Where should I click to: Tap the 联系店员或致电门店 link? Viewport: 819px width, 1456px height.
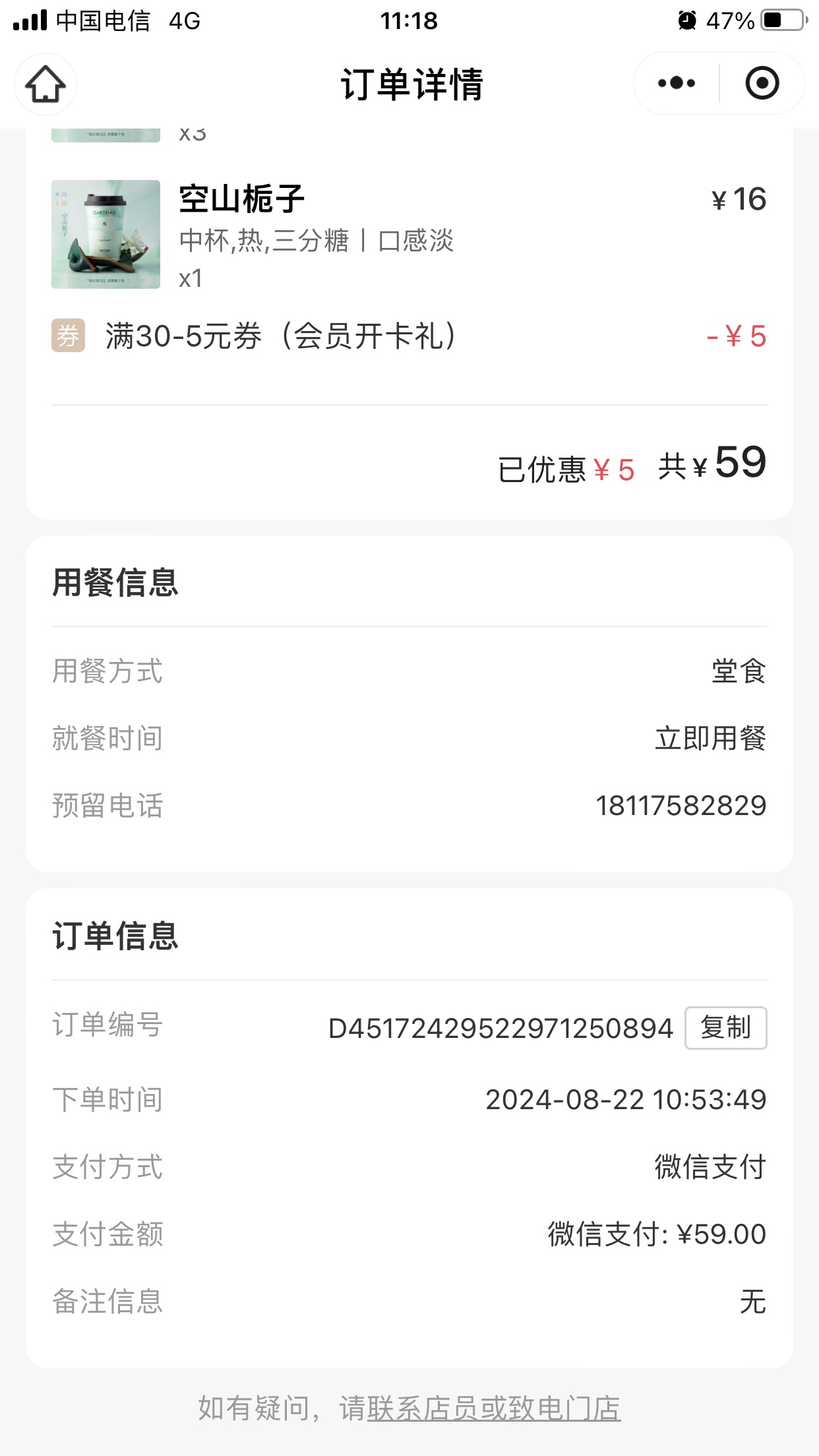click(x=493, y=1409)
